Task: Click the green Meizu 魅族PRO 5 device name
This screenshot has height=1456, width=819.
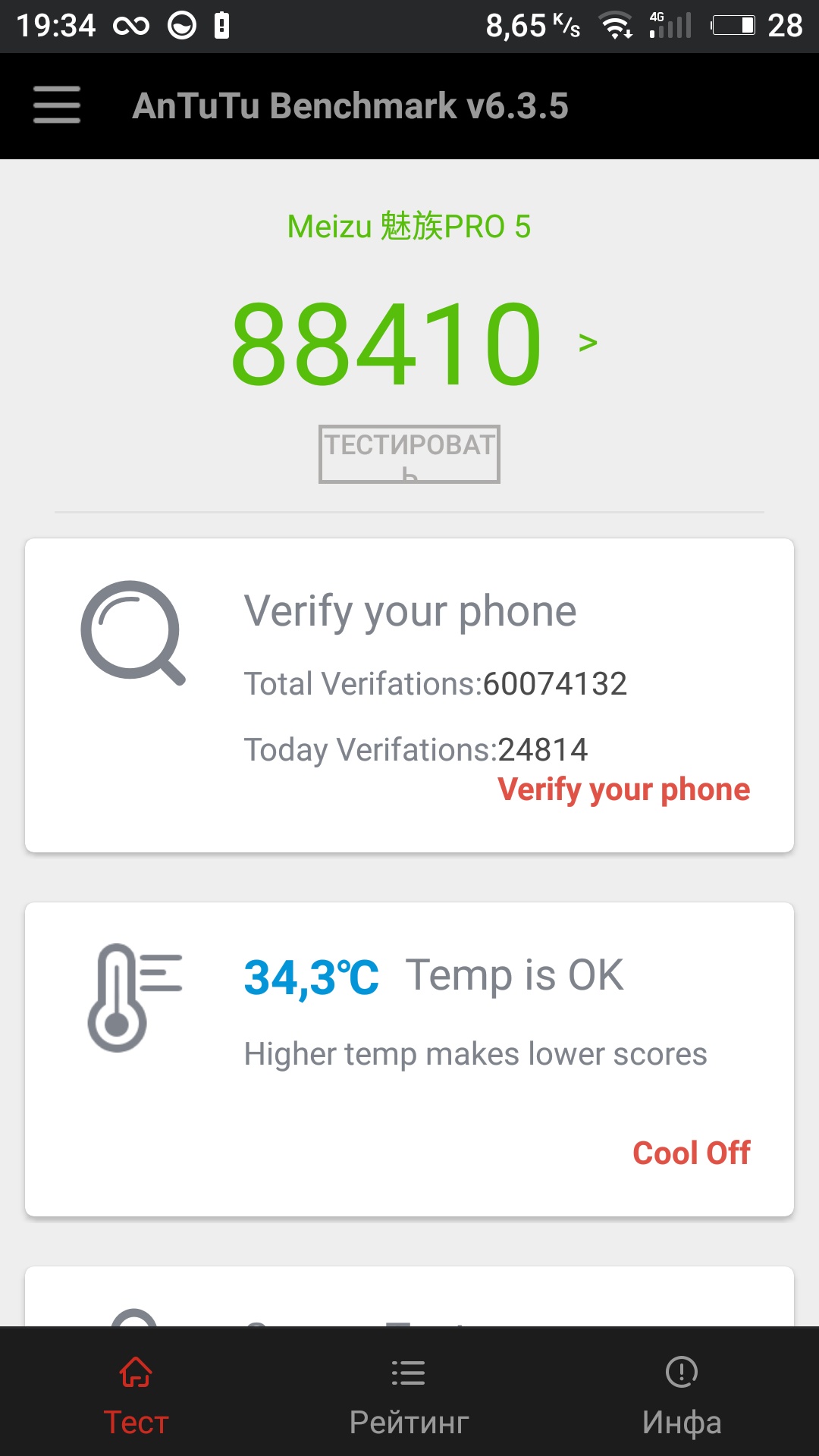Action: 408,227
